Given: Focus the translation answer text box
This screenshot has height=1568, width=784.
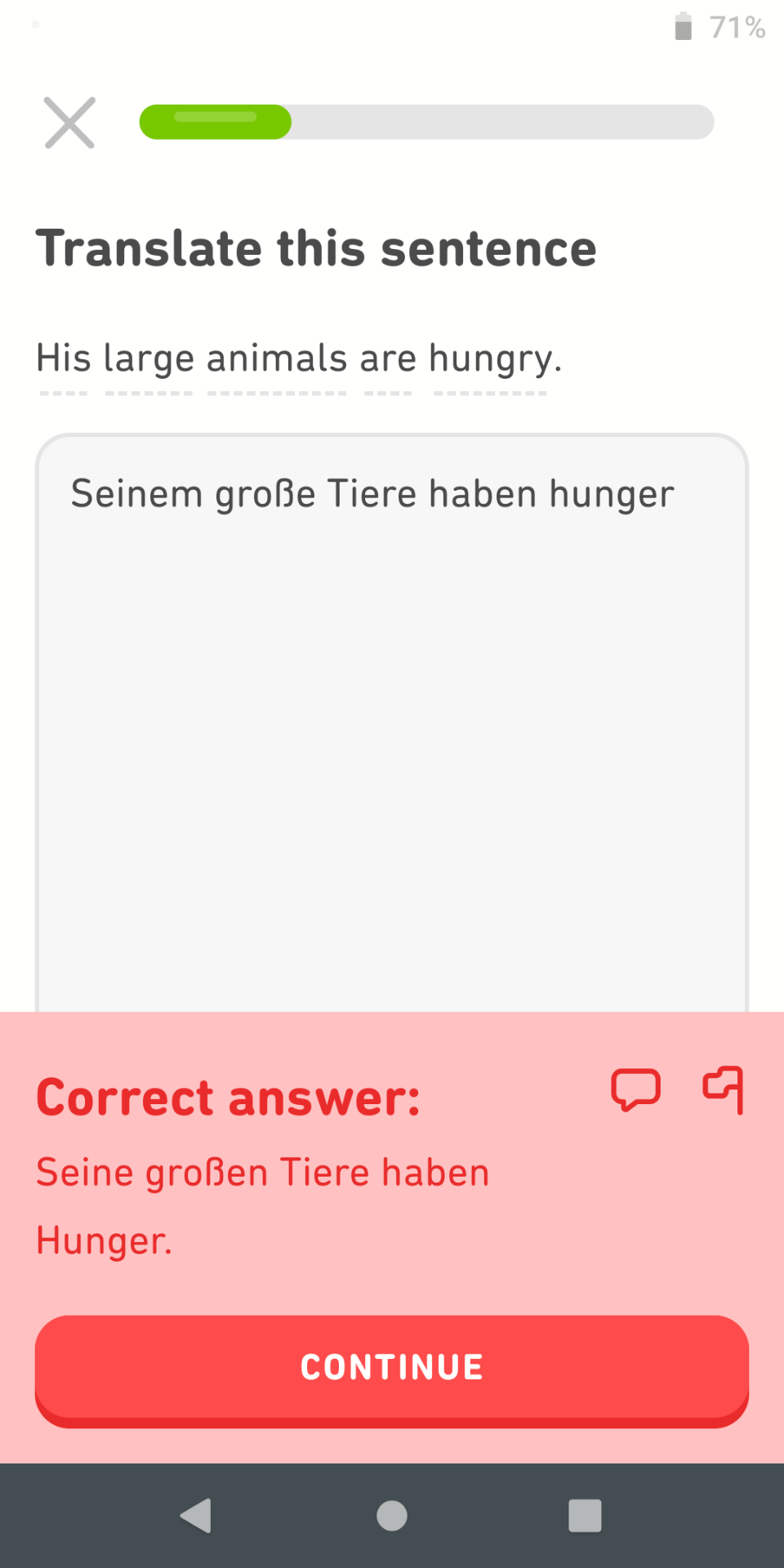Looking at the screenshot, I should (x=392, y=723).
